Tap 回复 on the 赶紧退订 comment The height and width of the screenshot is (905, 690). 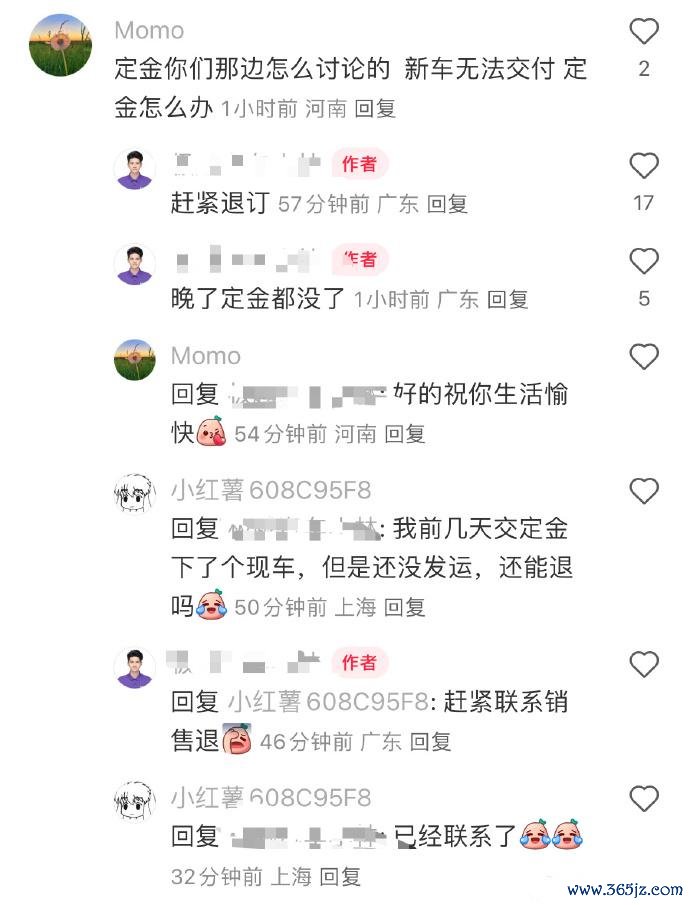(447, 204)
